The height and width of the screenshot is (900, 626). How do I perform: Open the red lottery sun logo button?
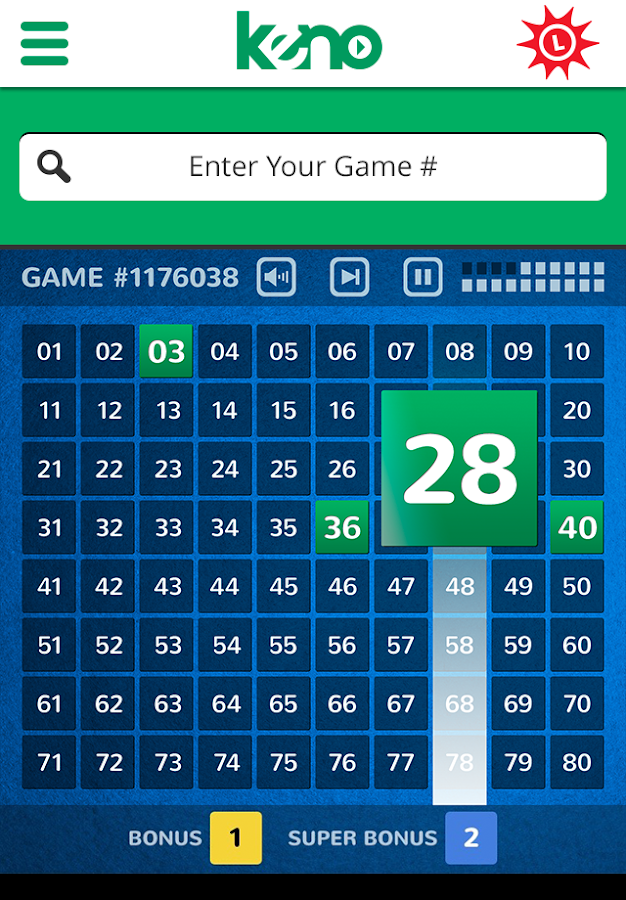(x=557, y=43)
